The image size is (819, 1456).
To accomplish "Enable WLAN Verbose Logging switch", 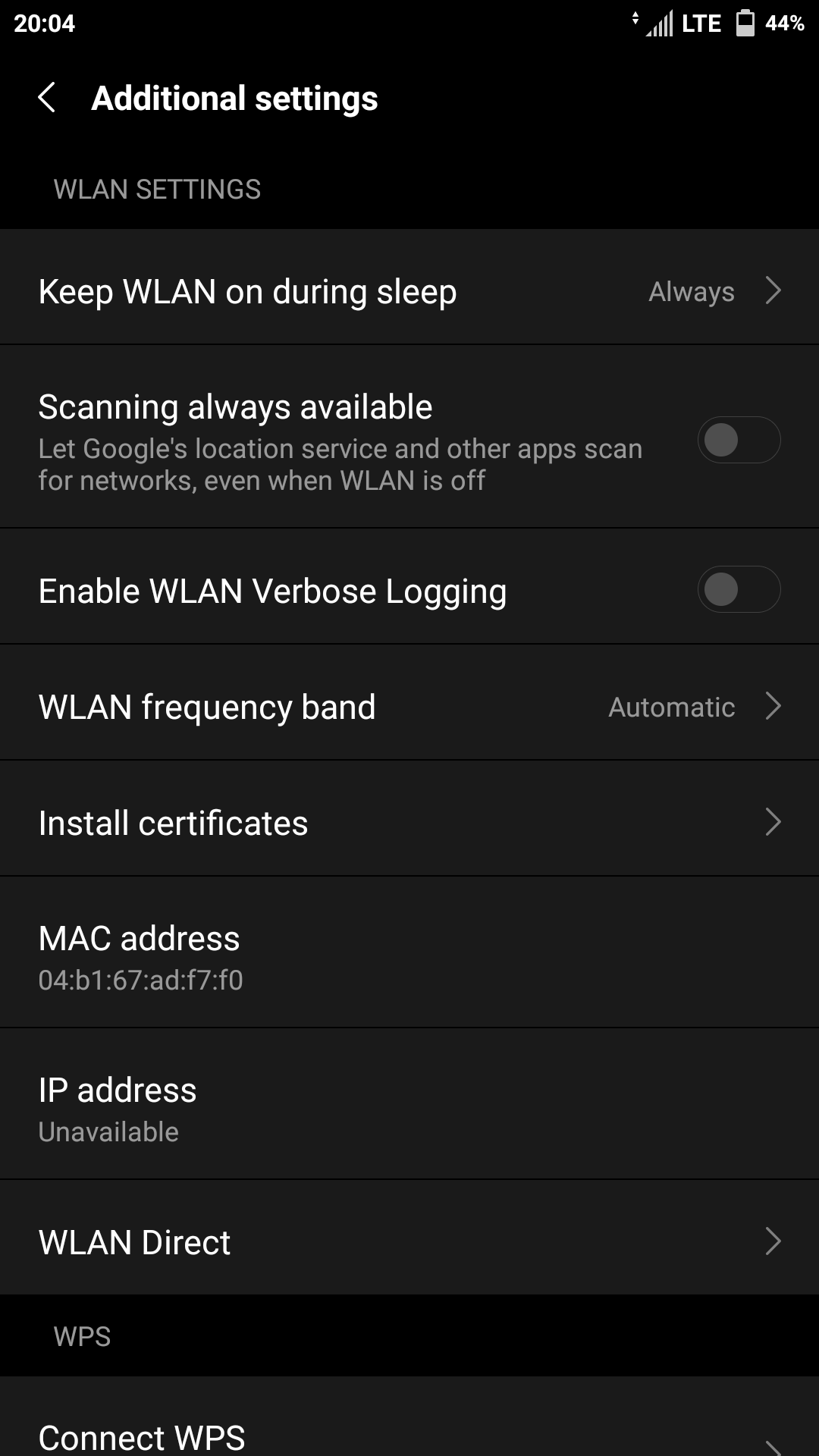I will [x=739, y=589].
